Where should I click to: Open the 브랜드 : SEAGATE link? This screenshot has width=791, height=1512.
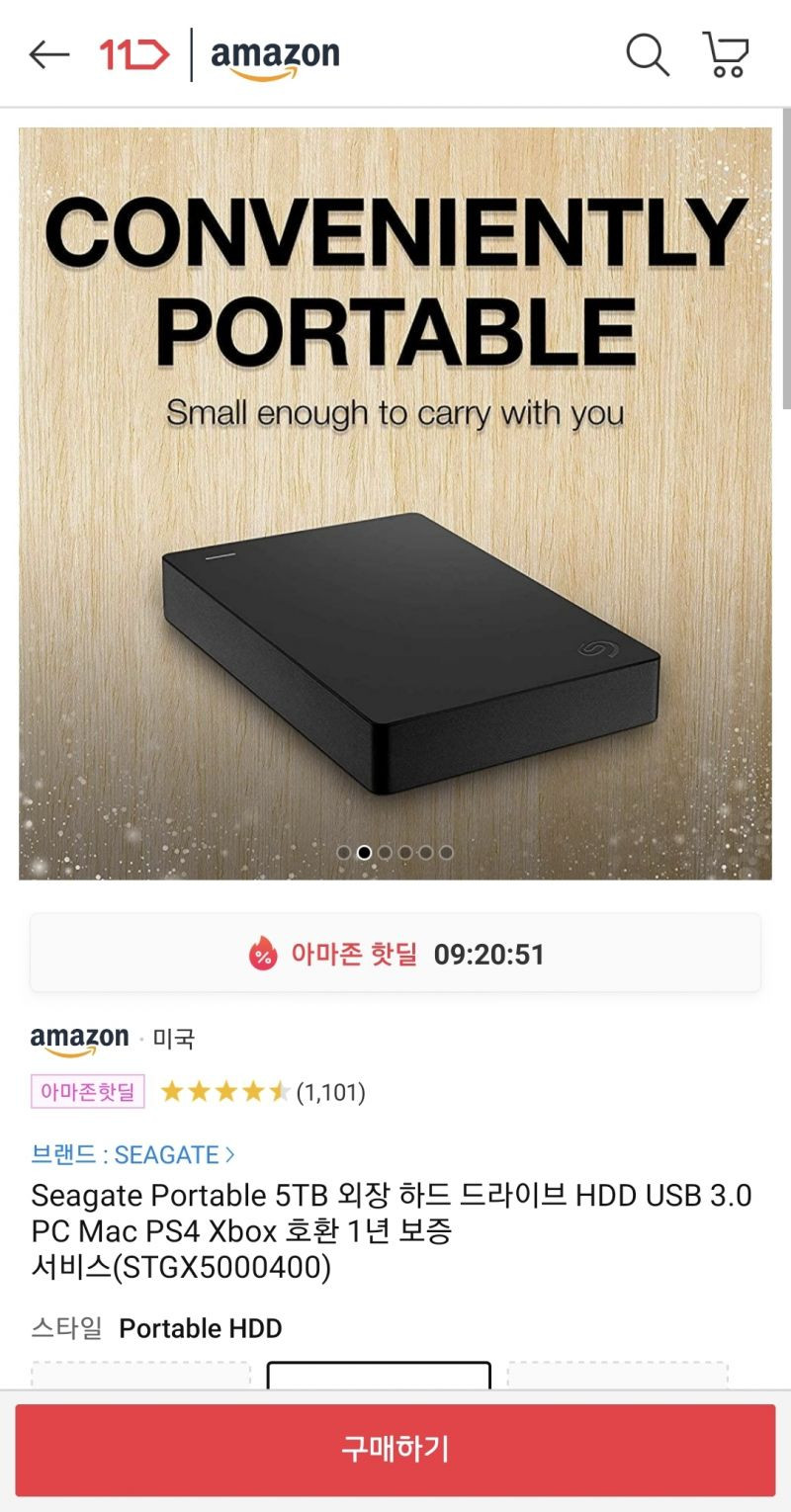pyautogui.click(x=132, y=1154)
